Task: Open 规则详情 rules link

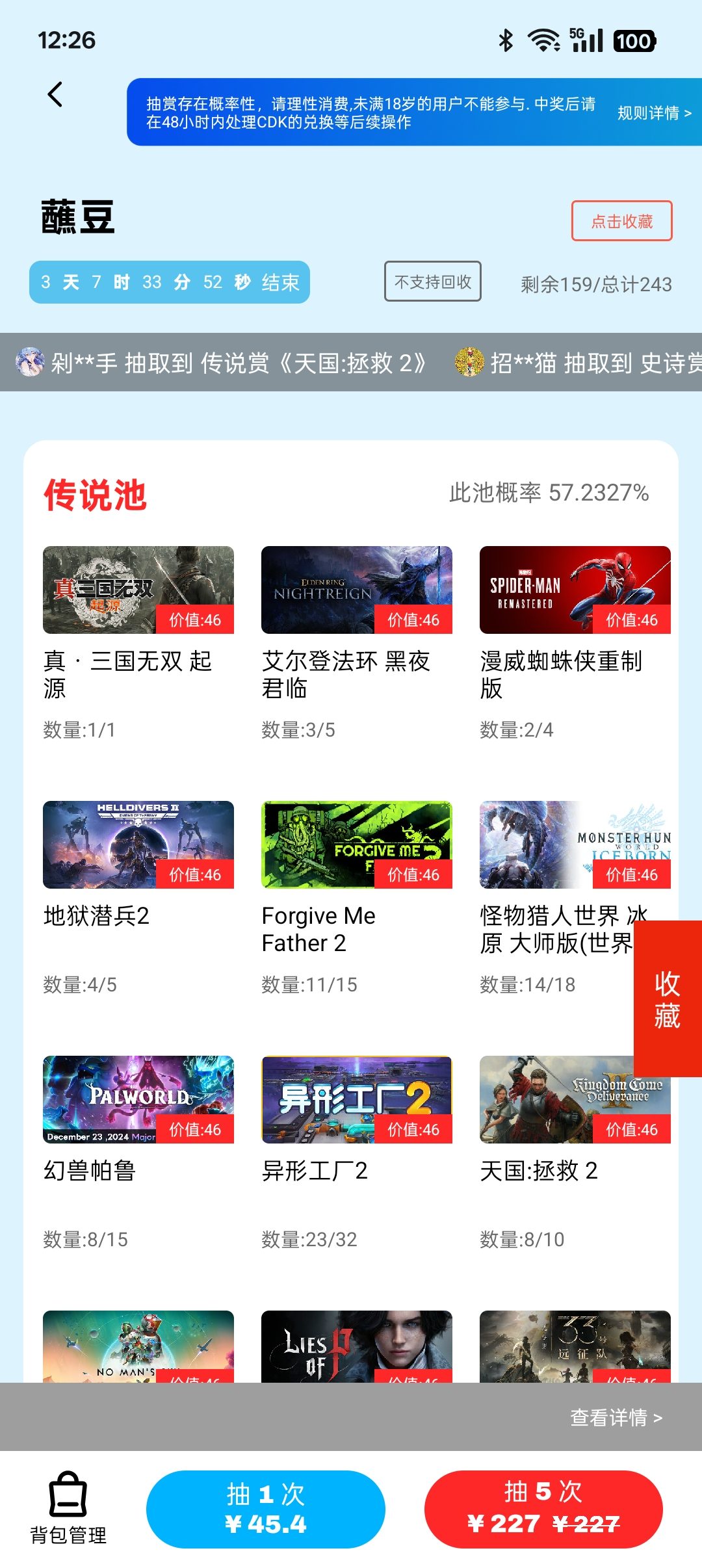Action: click(654, 113)
